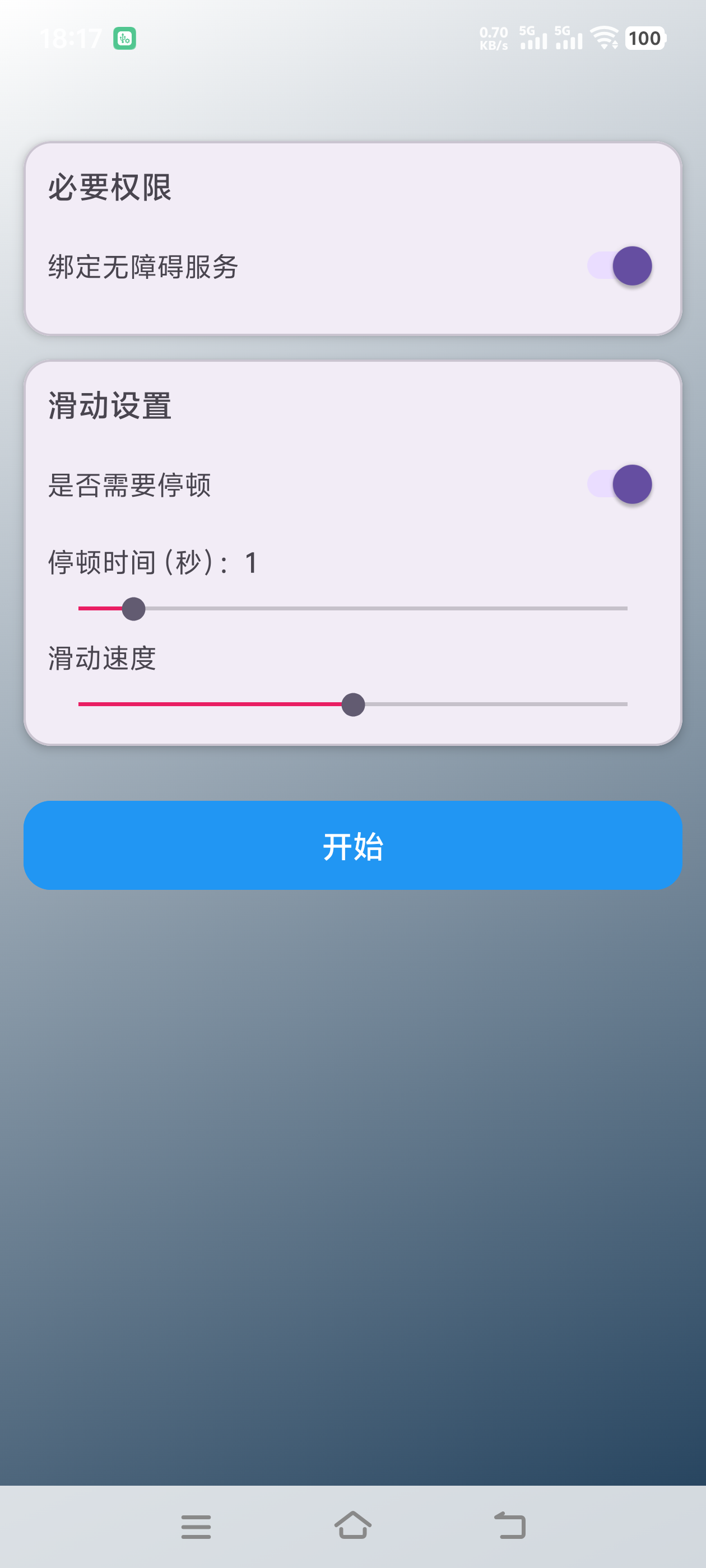Return to the system home screen
The height and width of the screenshot is (1568, 706).
click(352, 1526)
